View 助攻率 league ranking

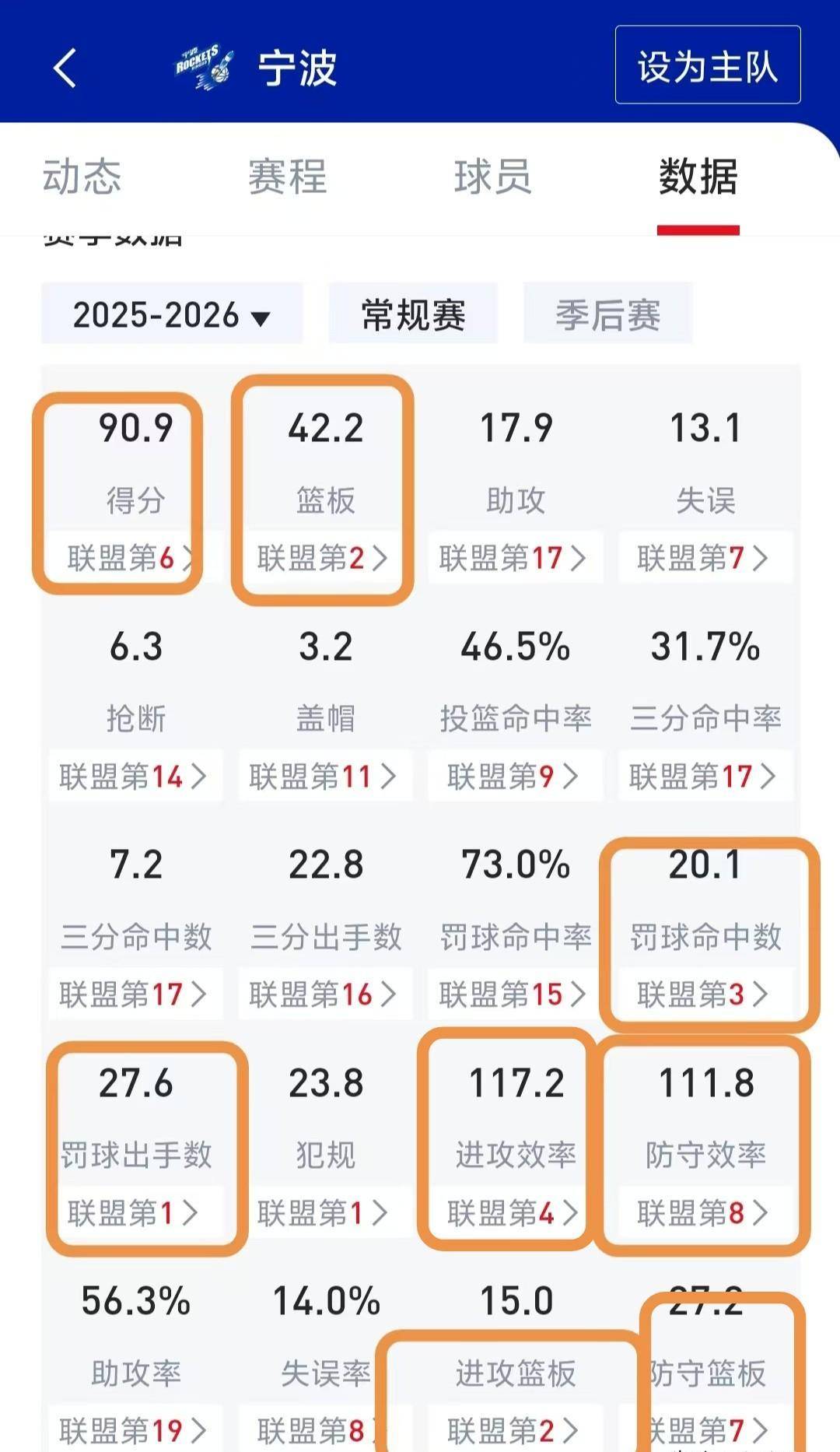click(x=135, y=1430)
